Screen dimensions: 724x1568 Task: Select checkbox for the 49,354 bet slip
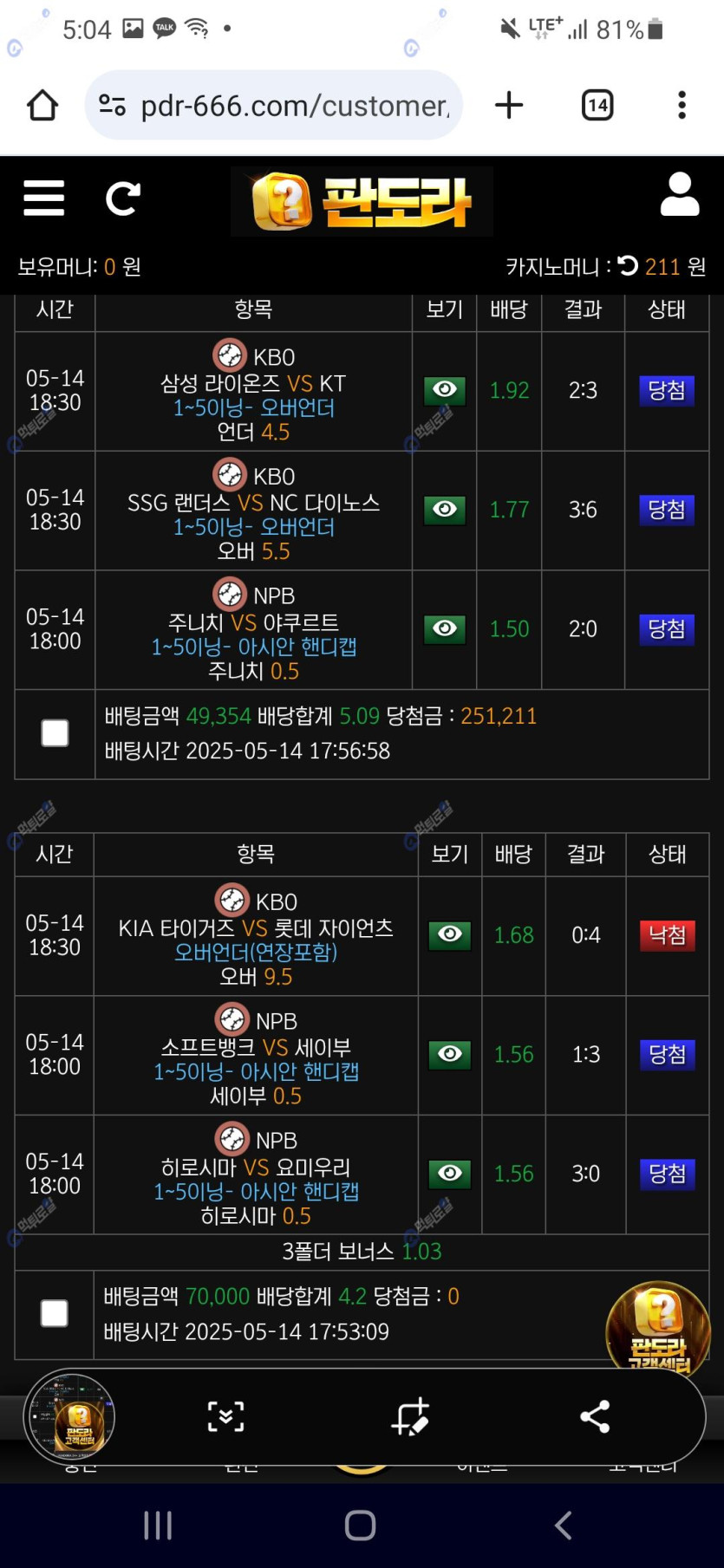click(x=55, y=733)
